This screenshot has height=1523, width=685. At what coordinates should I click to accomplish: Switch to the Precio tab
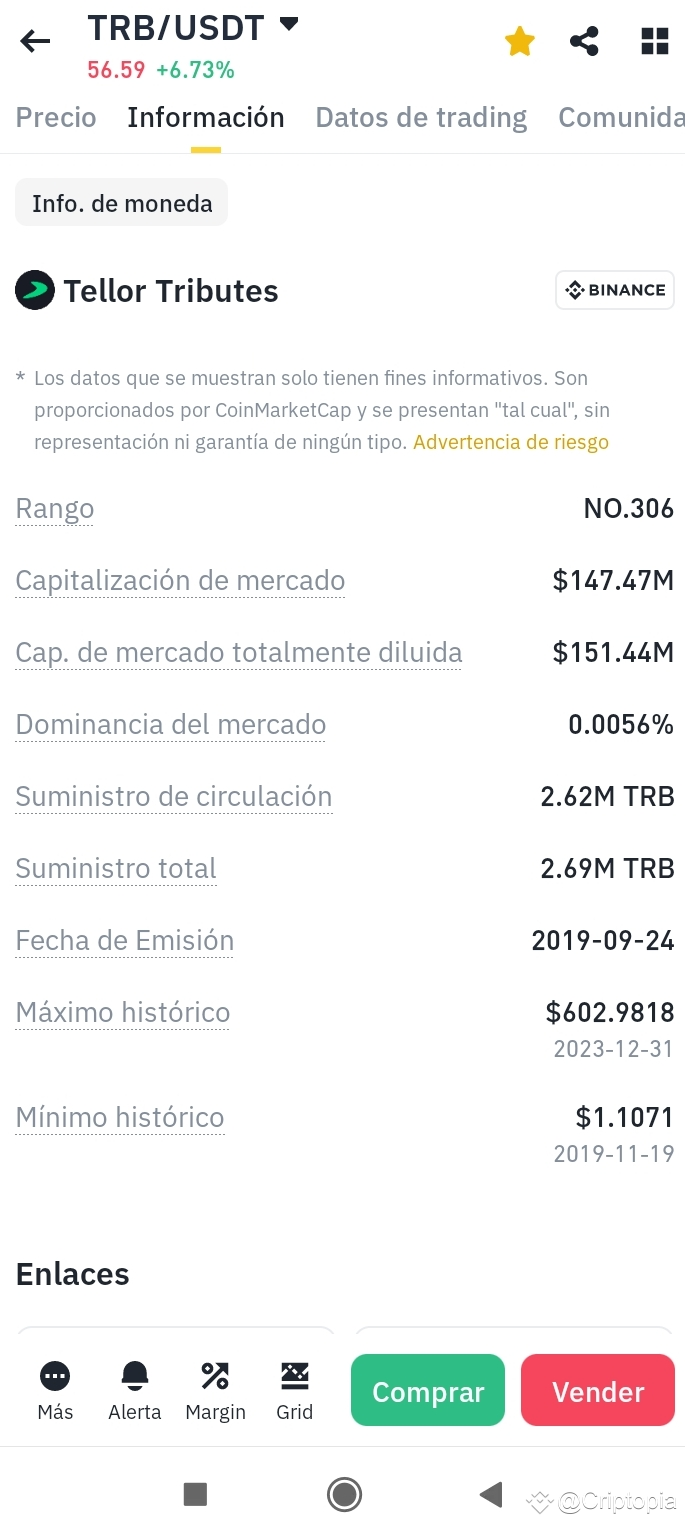56,118
